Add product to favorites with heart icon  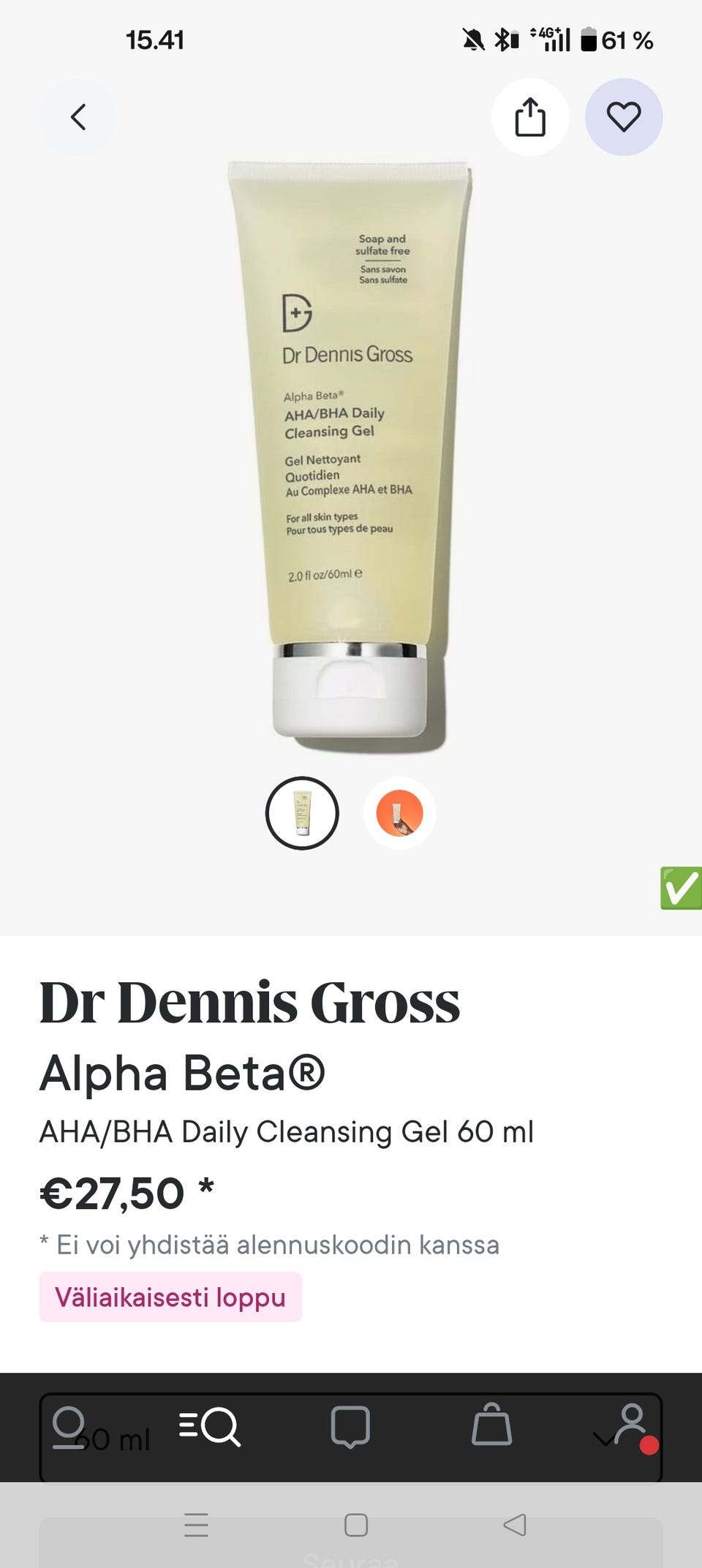click(x=624, y=117)
